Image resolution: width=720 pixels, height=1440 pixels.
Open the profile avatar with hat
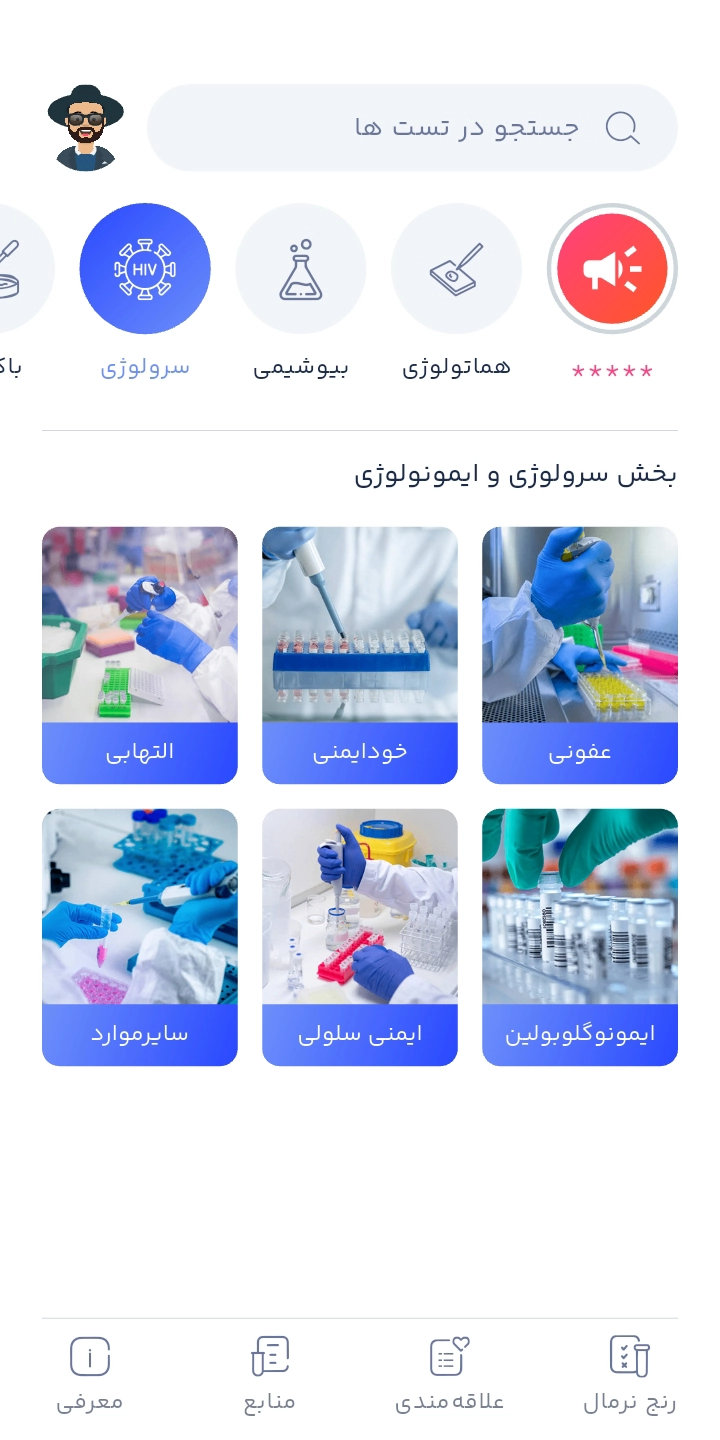pyautogui.click(x=86, y=128)
